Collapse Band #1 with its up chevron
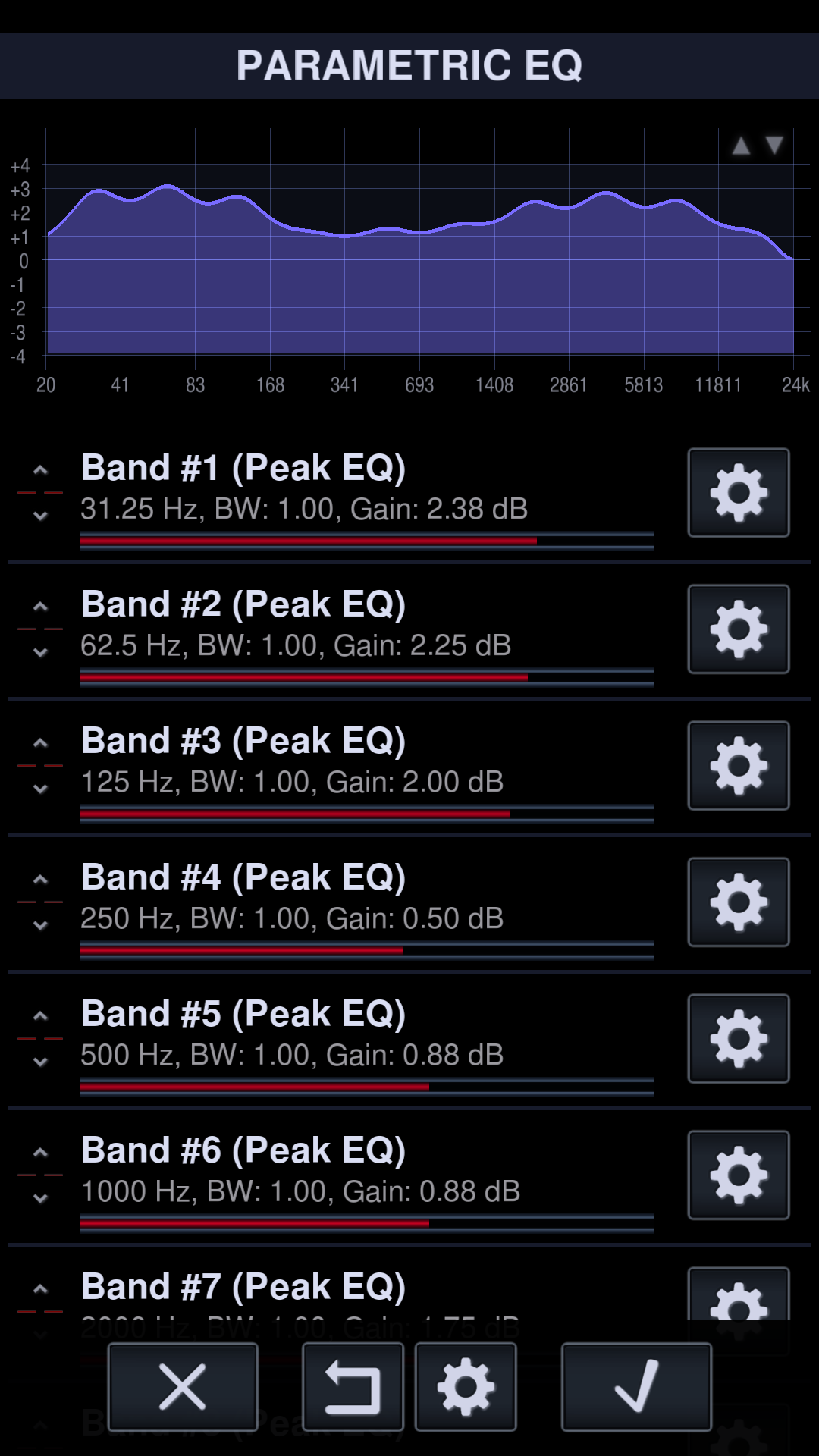819x1456 pixels. [40, 470]
